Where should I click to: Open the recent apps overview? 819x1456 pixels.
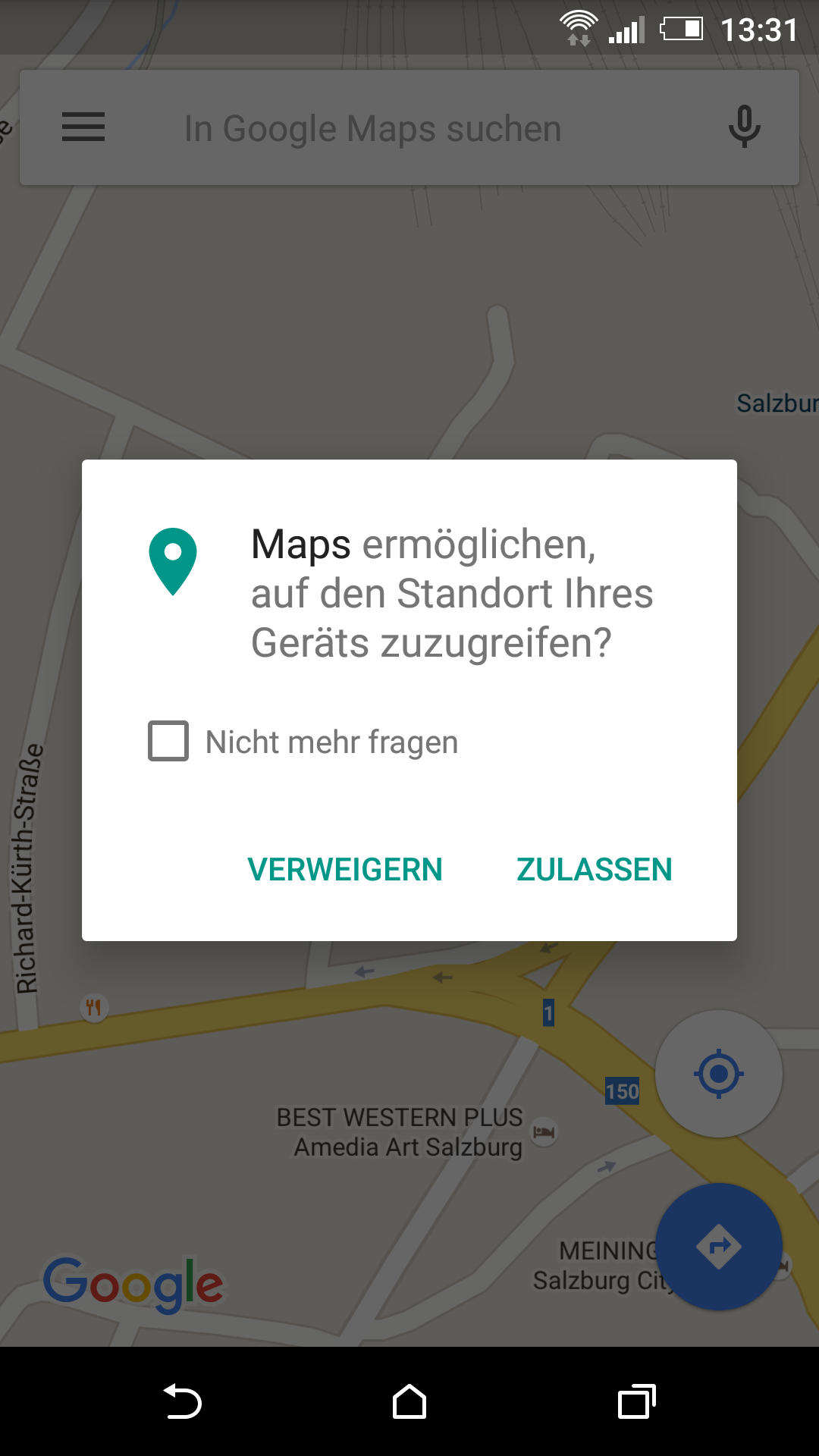tap(636, 1401)
